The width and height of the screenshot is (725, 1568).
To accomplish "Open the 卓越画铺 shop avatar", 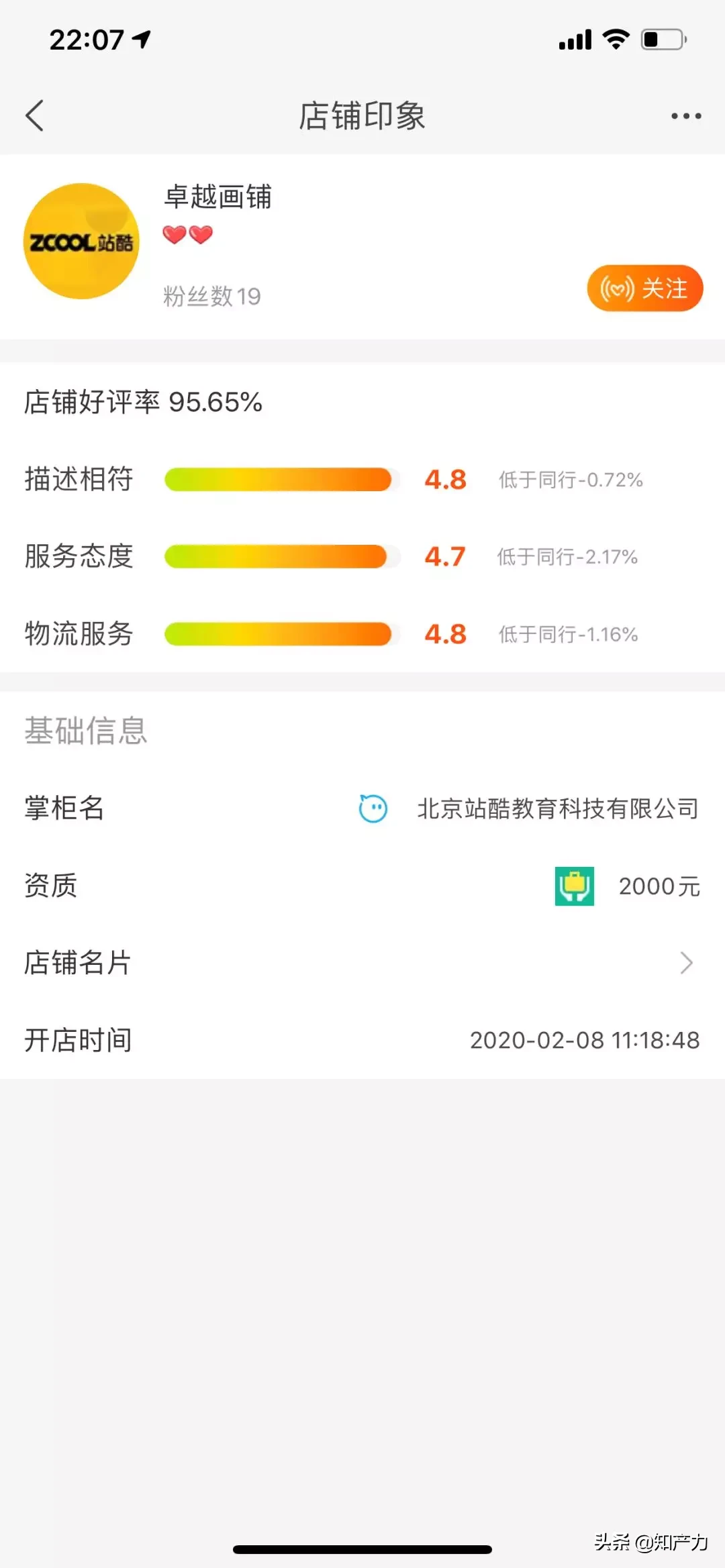I will pos(81,241).
